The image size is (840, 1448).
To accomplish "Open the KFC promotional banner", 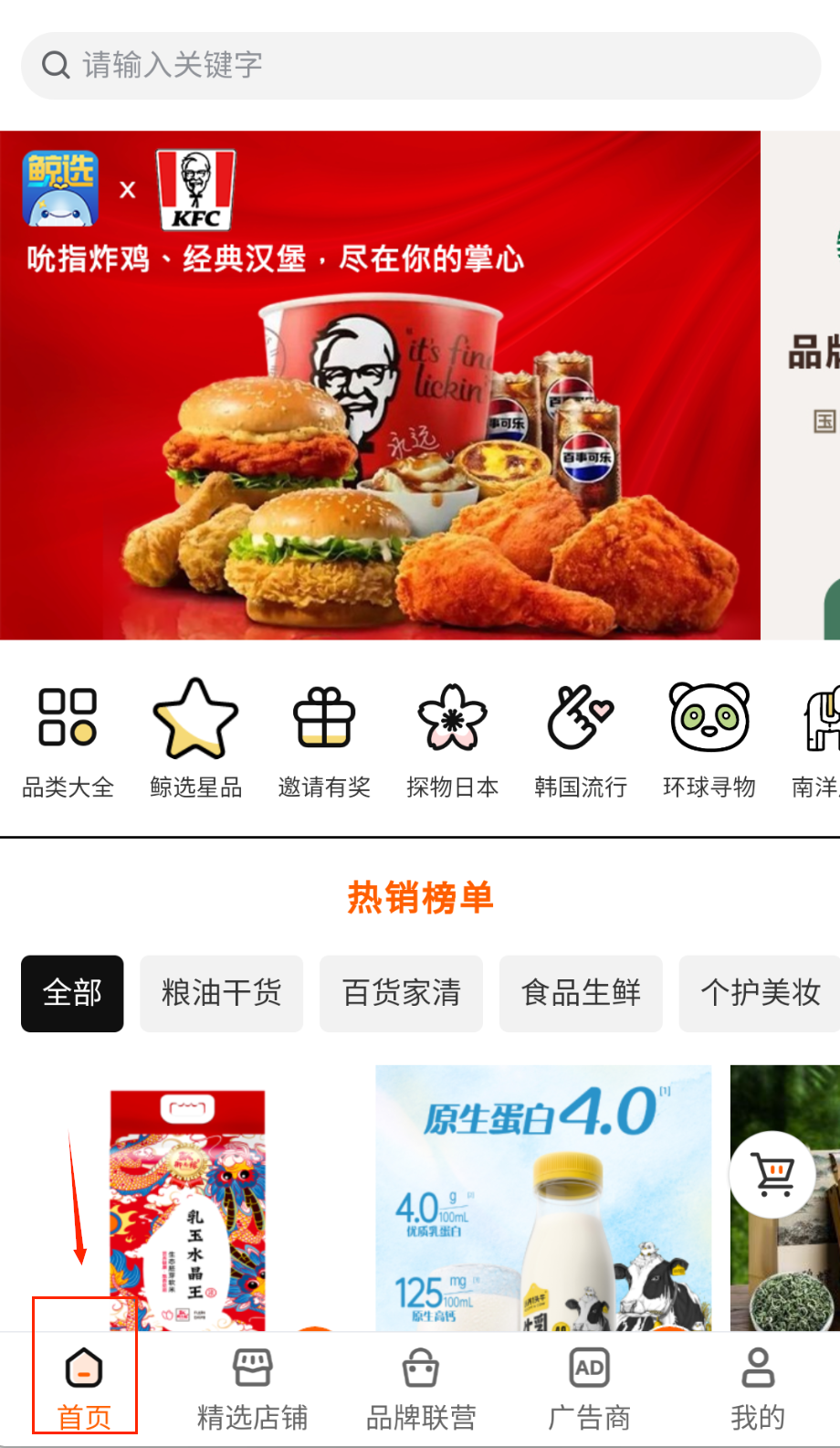I will coord(380,386).
